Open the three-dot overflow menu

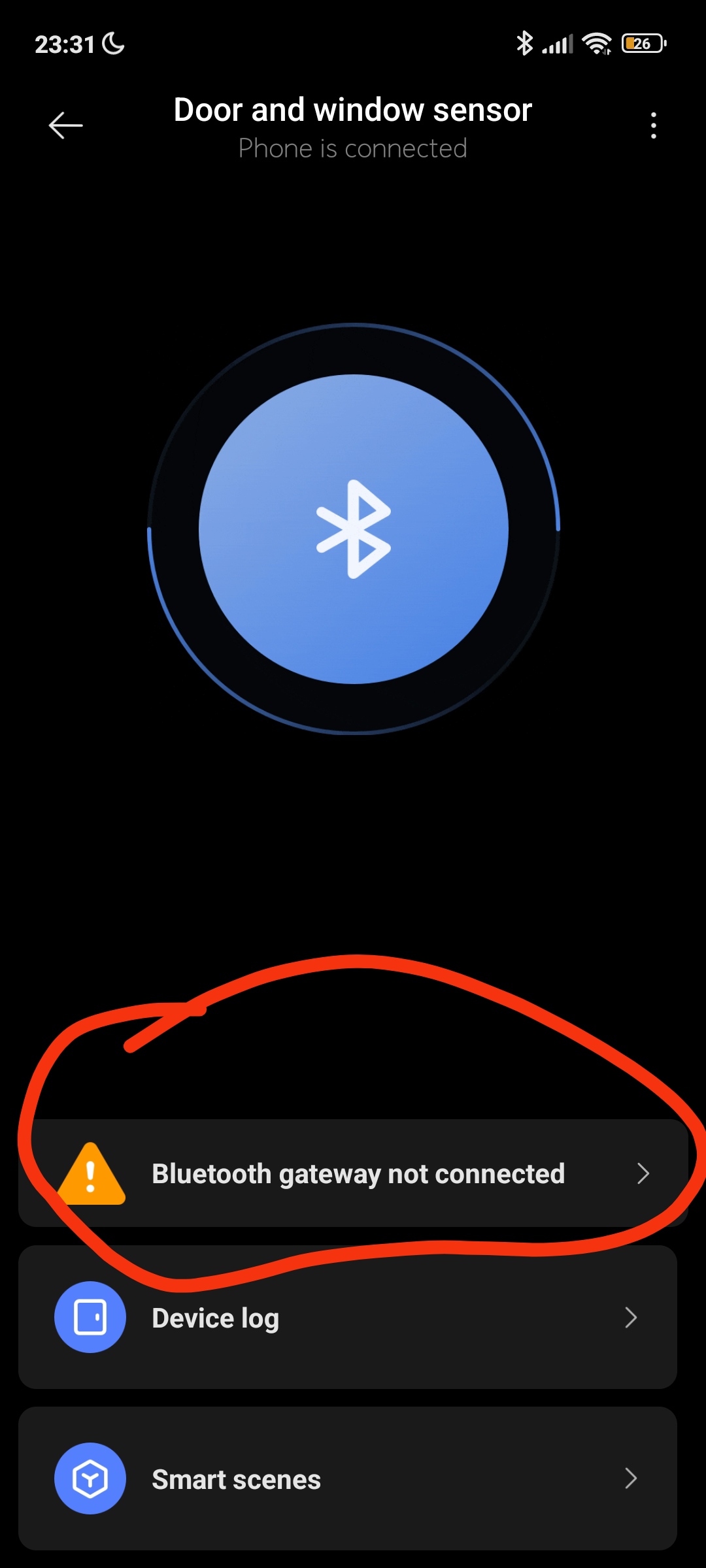pyautogui.click(x=653, y=125)
